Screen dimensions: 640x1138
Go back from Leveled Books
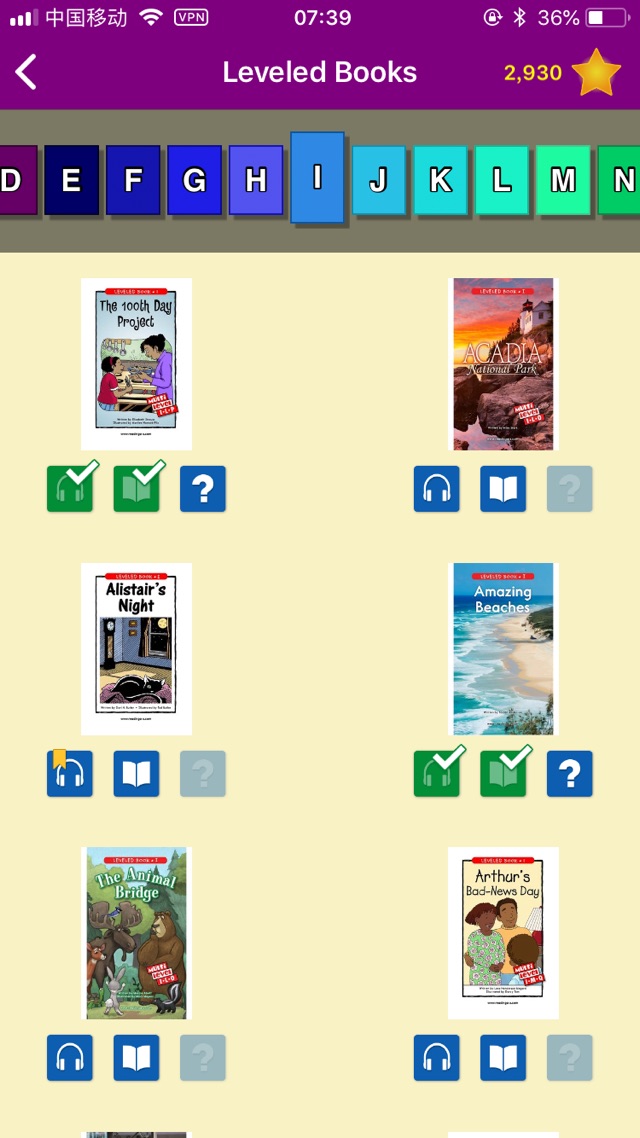[x=26, y=72]
